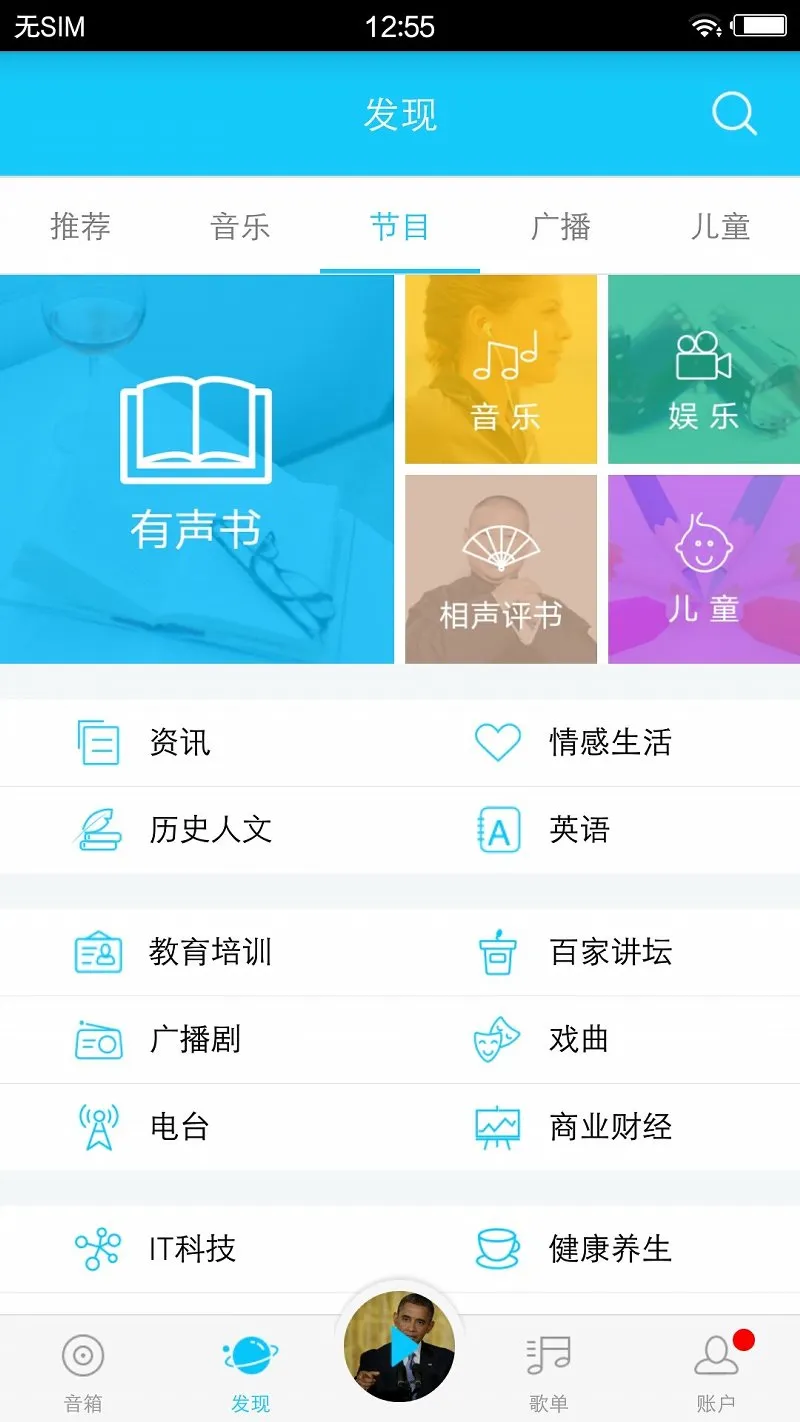Open the 有声书 category tile
800x1422 pixels.
click(x=197, y=470)
